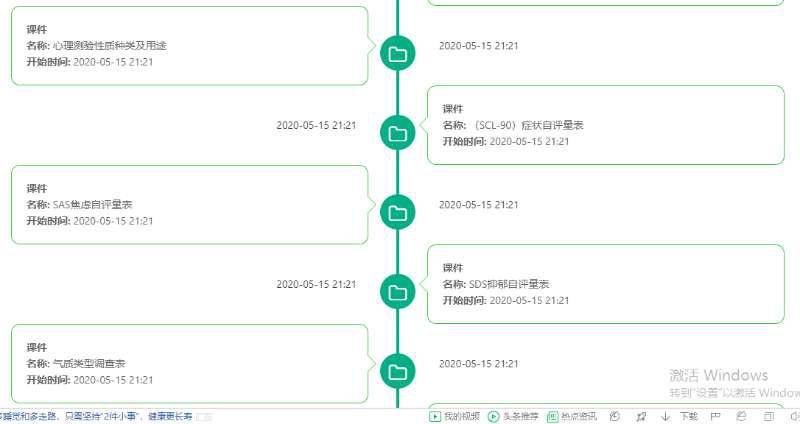Tap folder marker beside SDS抑郁自评量表

point(398,292)
